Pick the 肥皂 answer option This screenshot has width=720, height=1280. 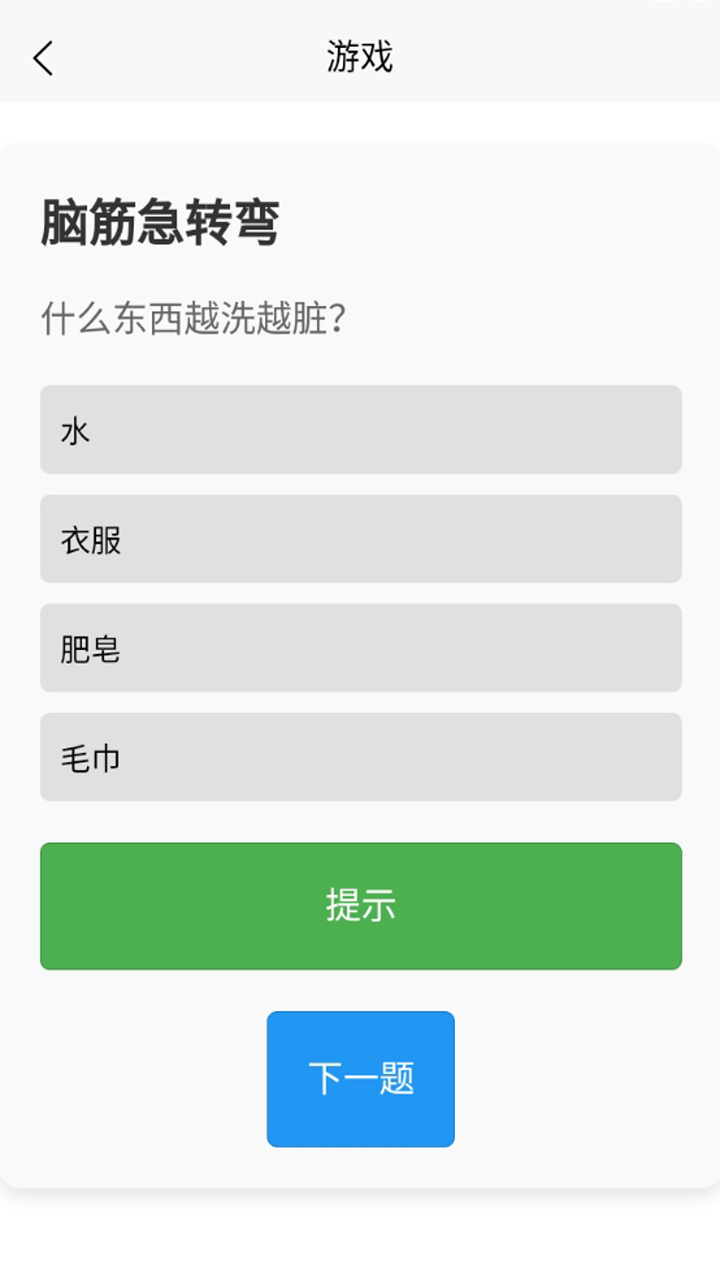(361, 648)
